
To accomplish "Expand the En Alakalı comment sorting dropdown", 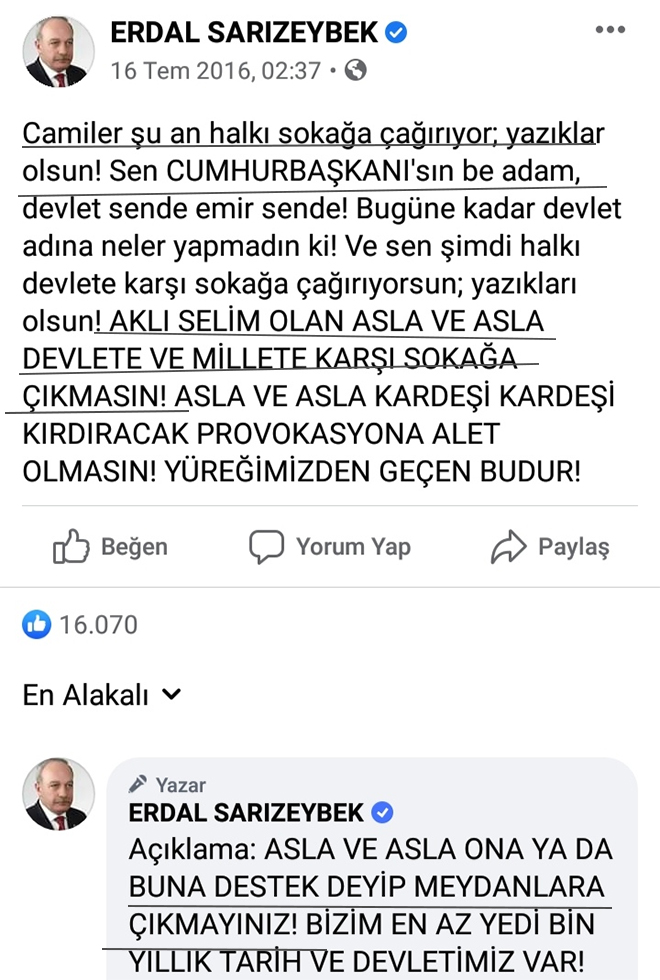I will pos(102,695).
